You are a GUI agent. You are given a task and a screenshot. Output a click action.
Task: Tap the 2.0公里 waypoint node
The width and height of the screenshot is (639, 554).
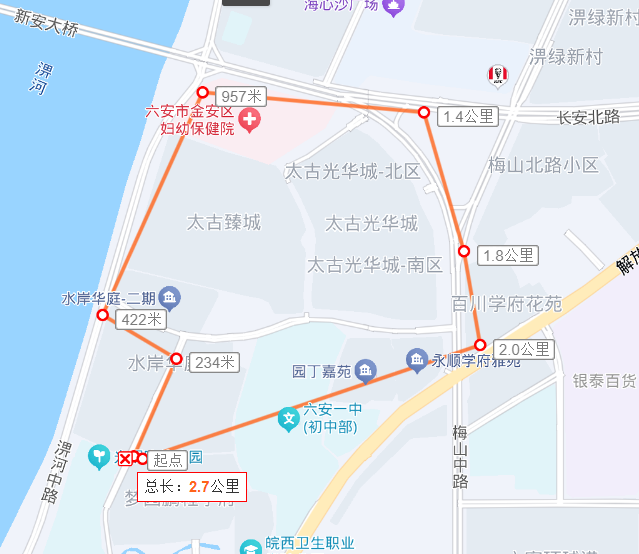pyautogui.click(x=480, y=345)
